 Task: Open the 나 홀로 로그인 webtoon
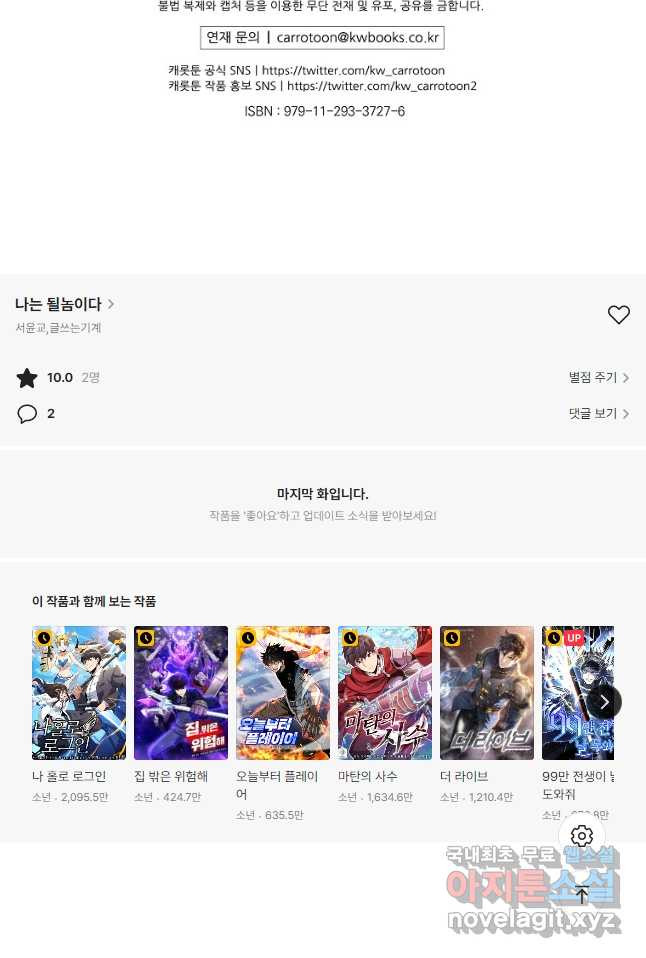pos(79,693)
